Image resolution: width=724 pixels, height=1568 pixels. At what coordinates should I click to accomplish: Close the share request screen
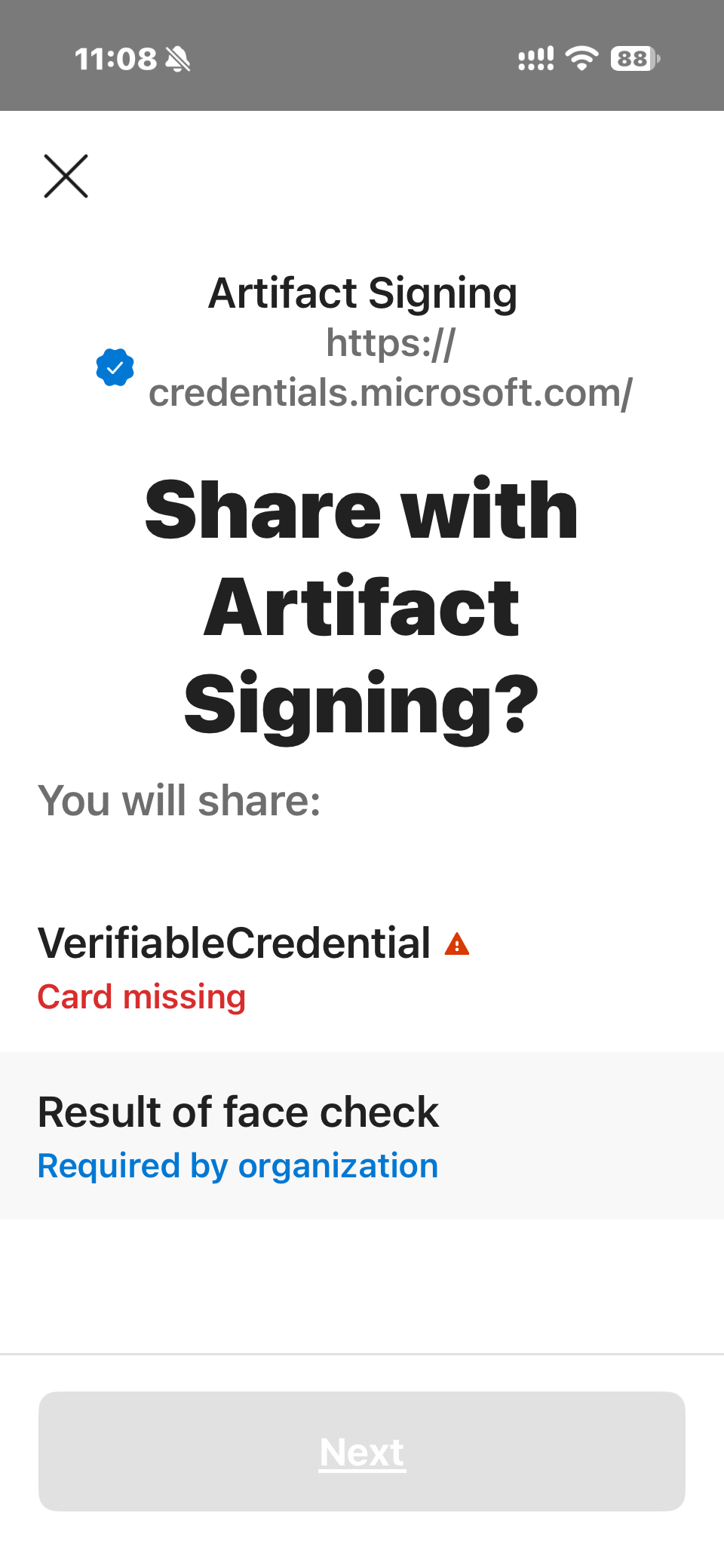(x=66, y=176)
